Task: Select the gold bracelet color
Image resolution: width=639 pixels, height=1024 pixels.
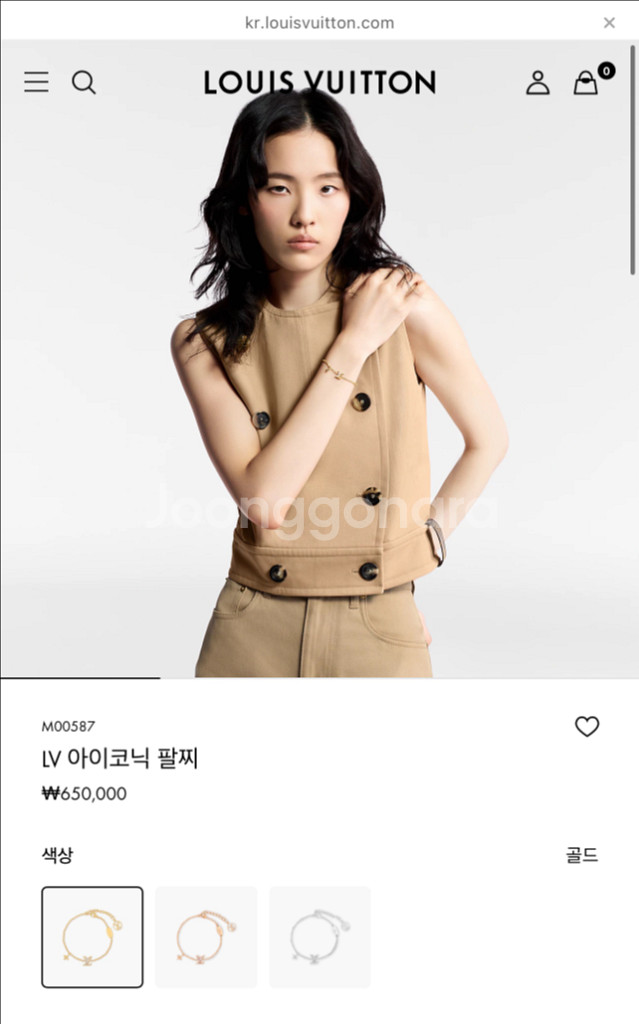Action: click(92, 937)
